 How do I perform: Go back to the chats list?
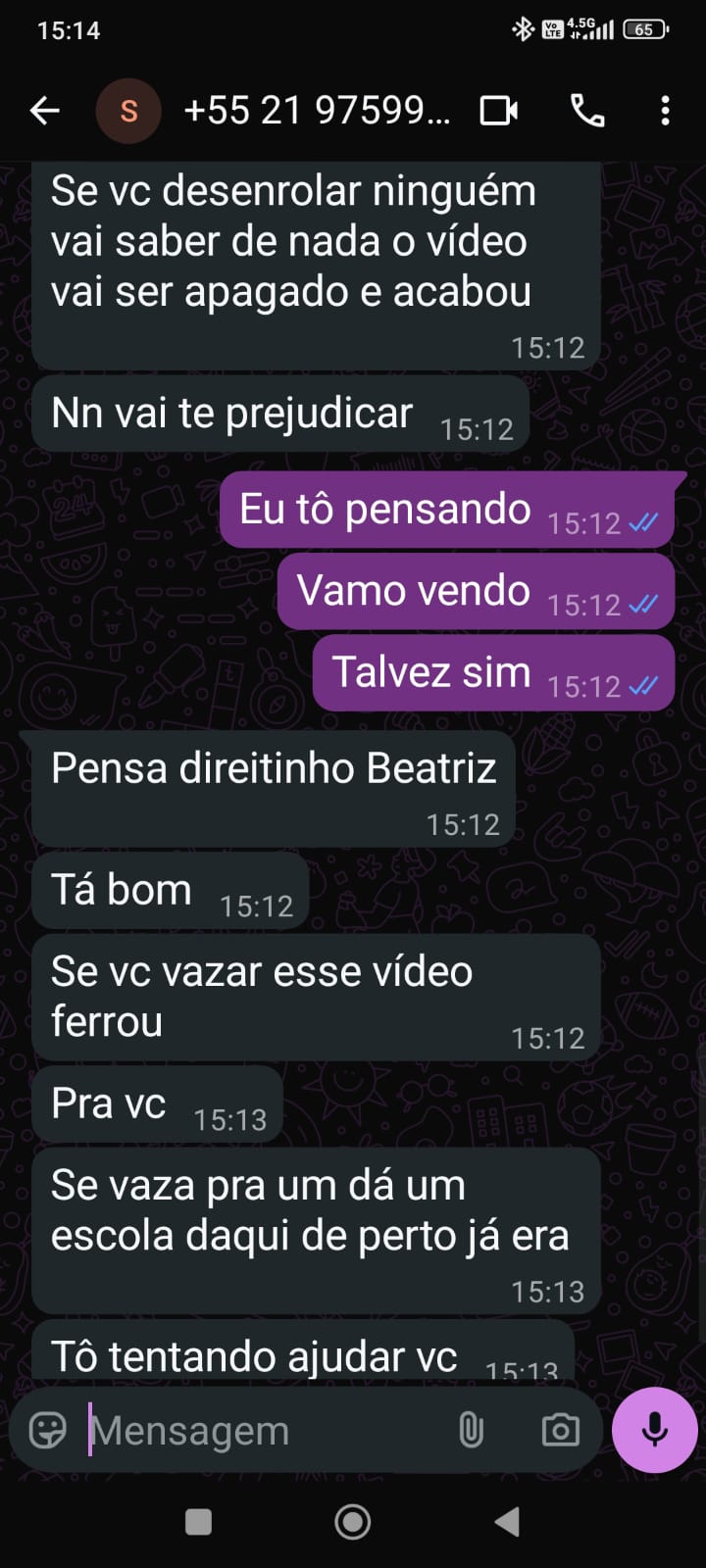pyautogui.click(x=45, y=111)
